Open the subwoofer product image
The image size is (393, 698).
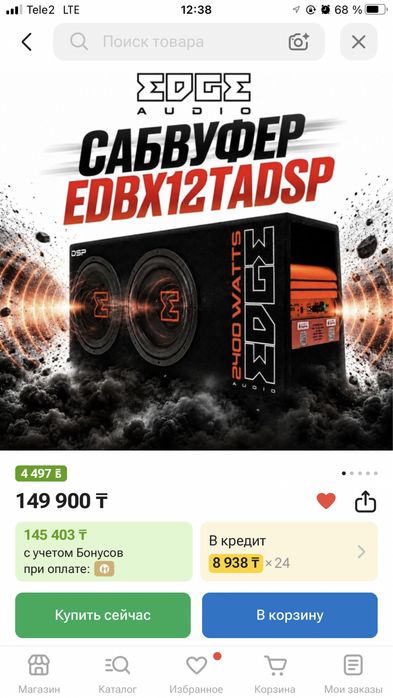[196, 260]
